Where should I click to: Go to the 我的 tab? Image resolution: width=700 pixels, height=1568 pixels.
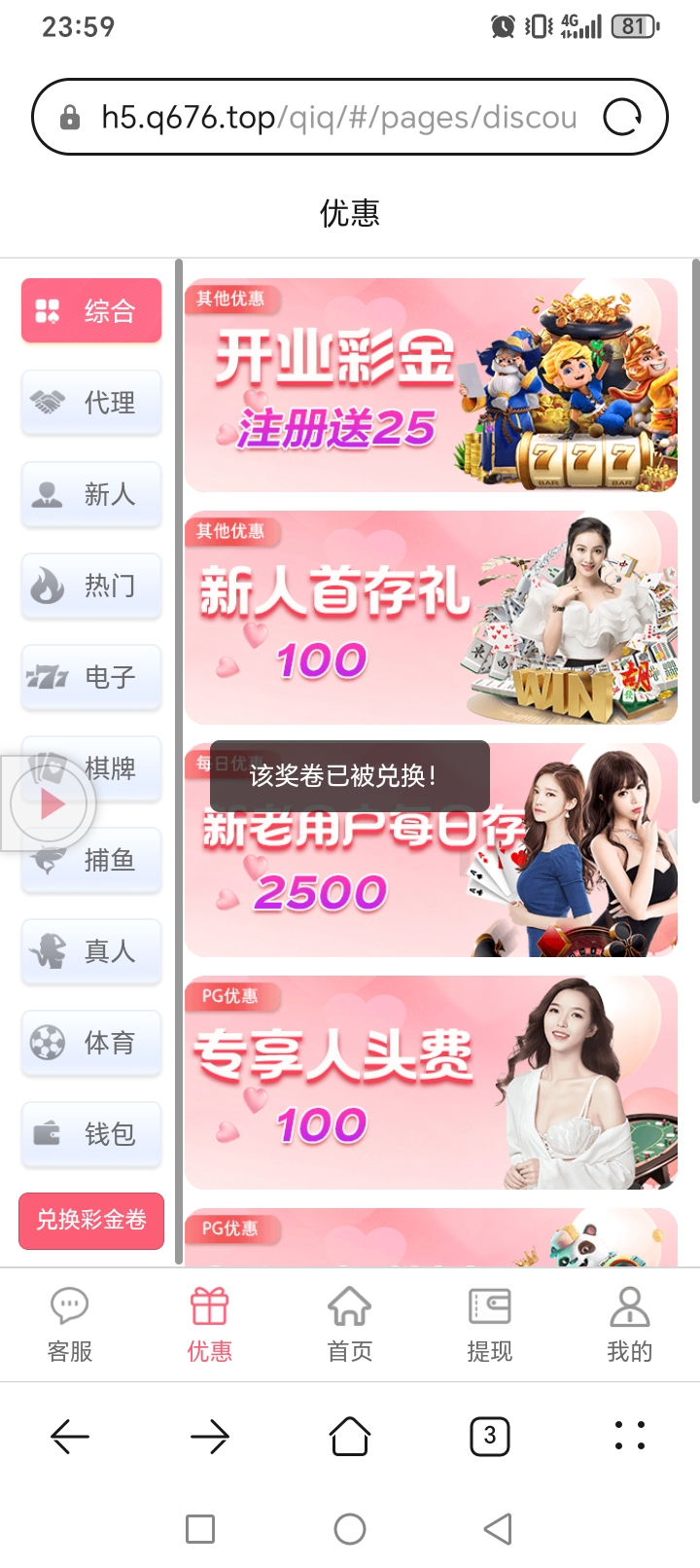(x=629, y=1325)
